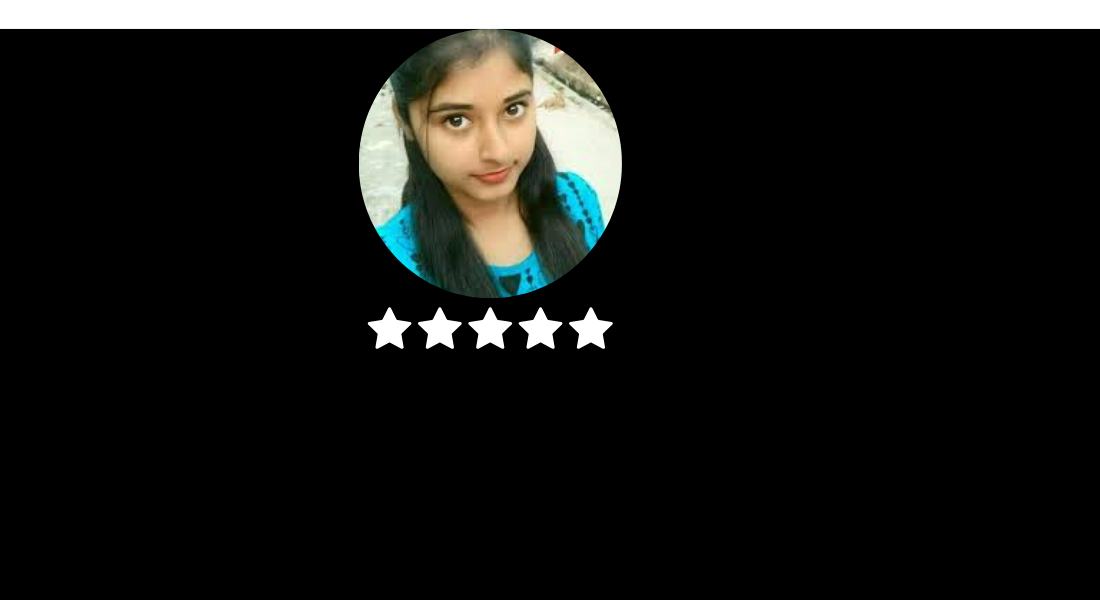Give a three-star rating
Viewport: 1100px width, 600px height.
490,329
